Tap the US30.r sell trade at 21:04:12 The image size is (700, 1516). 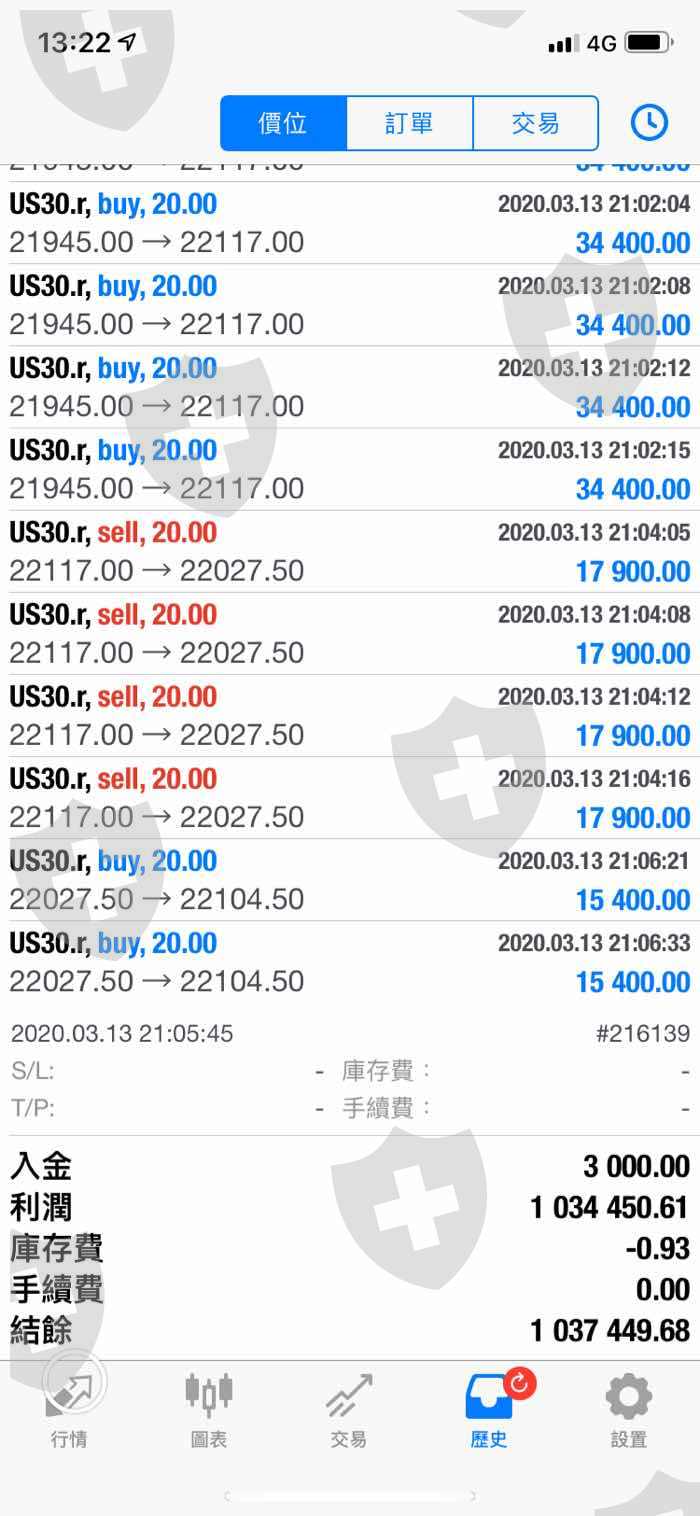pyautogui.click(x=350, y=715)
